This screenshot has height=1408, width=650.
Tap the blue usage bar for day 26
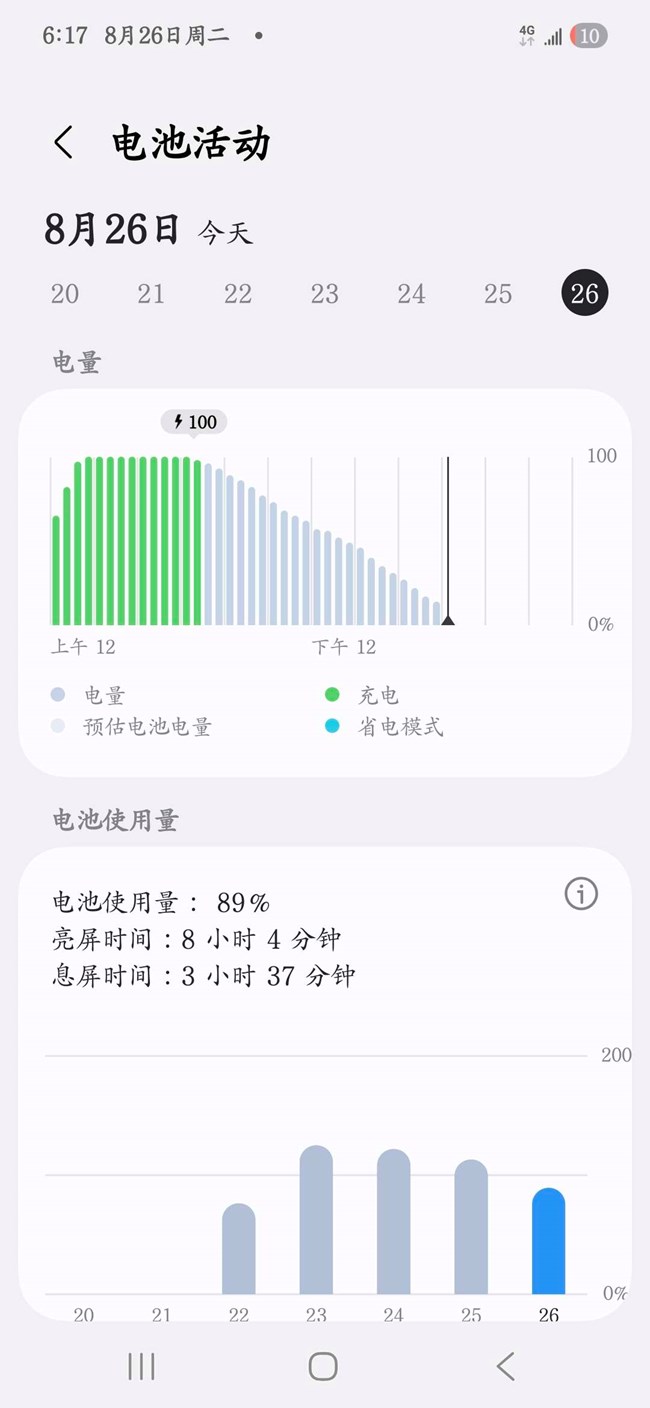pyautogui.click(x=549, y=1242)
